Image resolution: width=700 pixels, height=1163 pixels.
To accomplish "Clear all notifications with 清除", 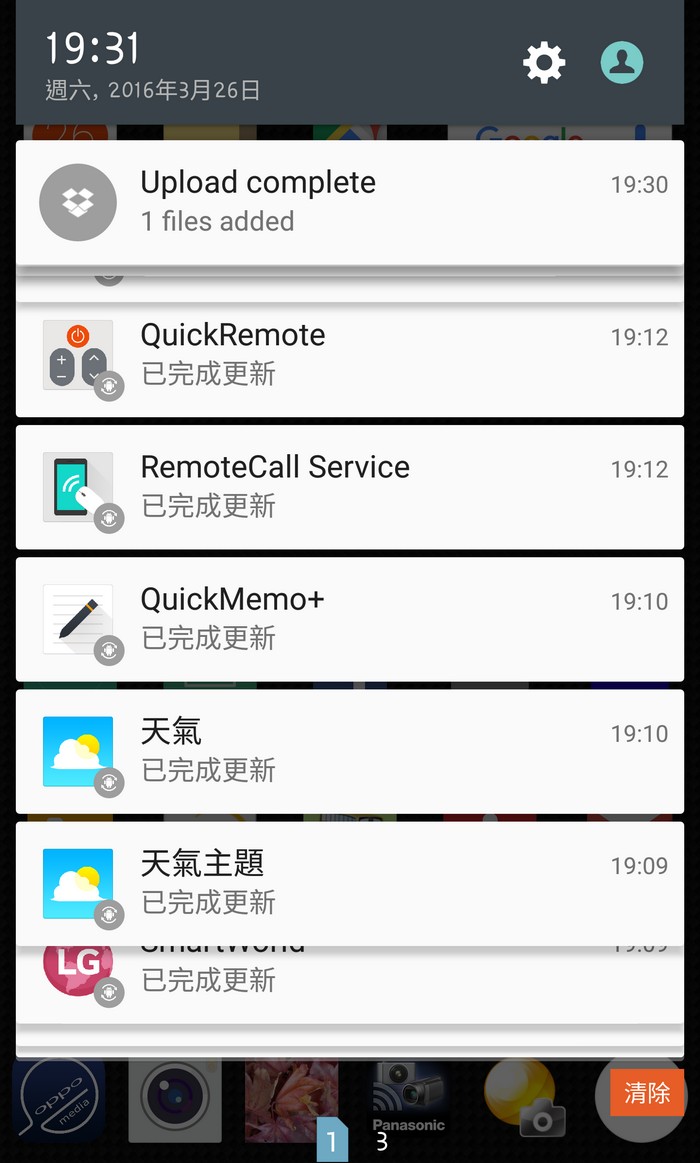I will (647, 1093).
